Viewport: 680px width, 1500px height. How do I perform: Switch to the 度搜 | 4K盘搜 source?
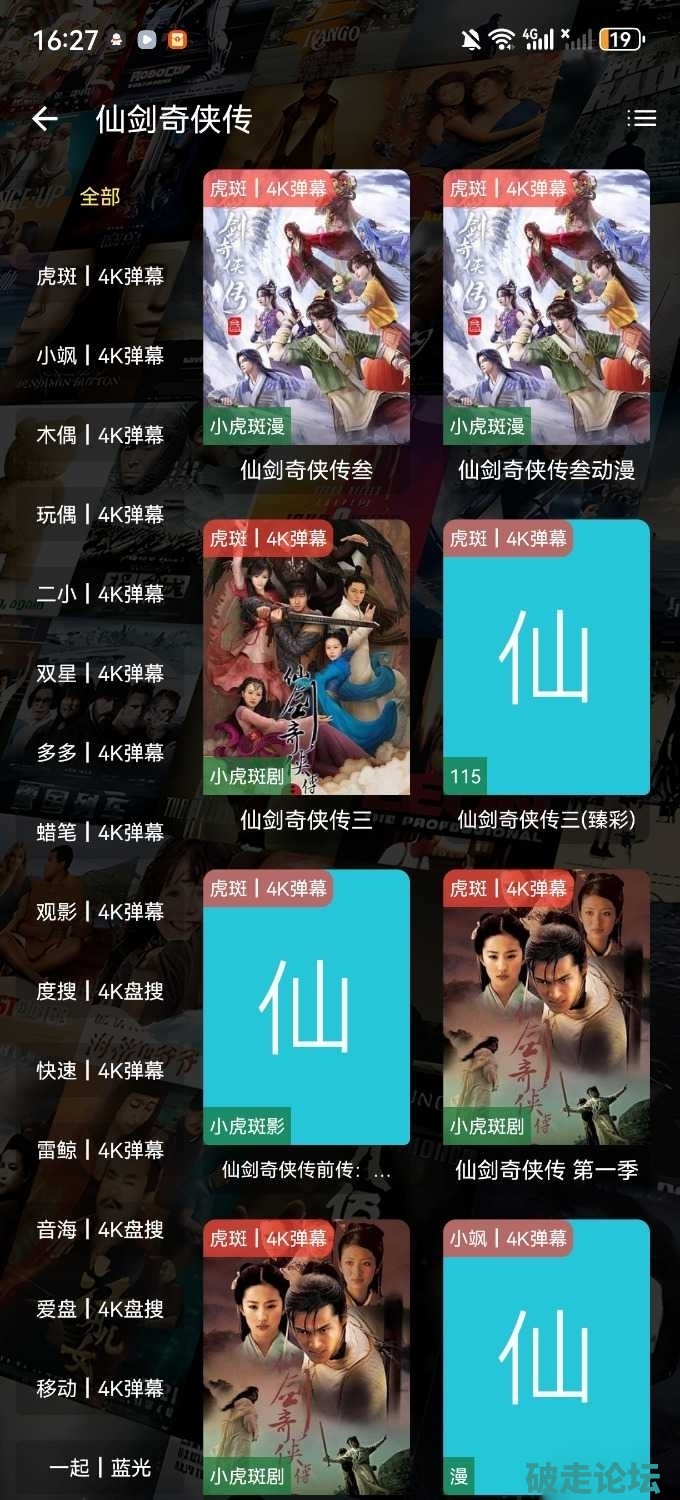tap(100, 991)
